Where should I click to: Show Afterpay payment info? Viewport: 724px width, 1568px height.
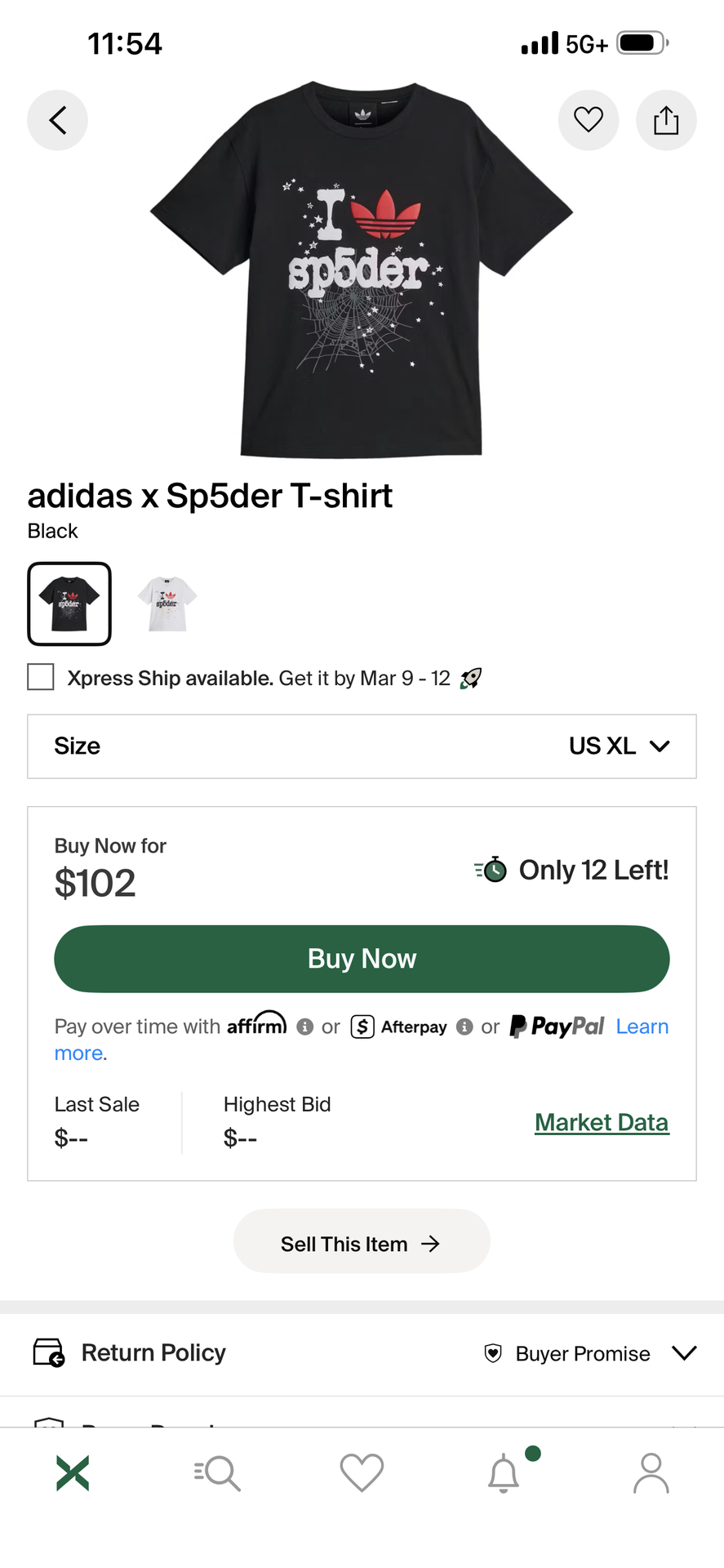[464, 1027]
